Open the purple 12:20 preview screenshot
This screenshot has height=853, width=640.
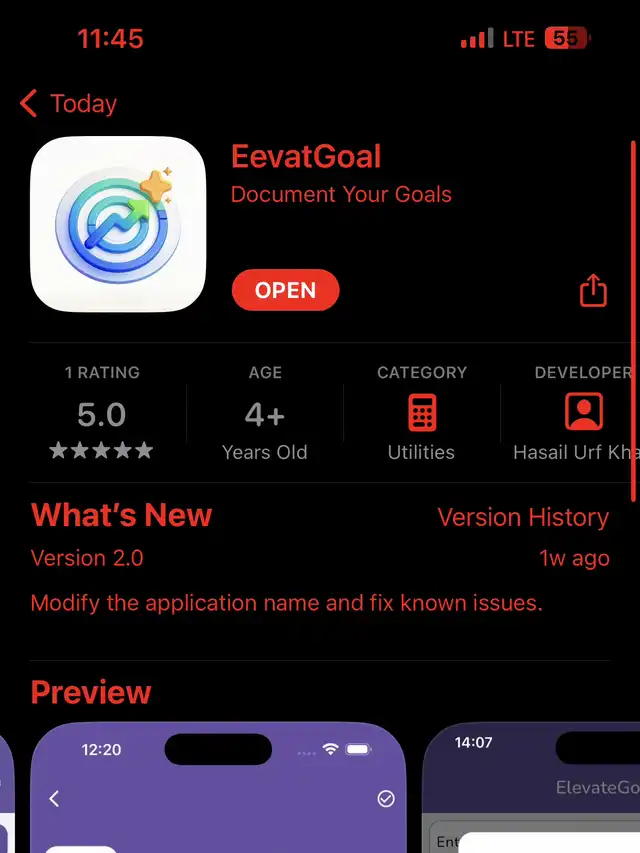(218, 790)
